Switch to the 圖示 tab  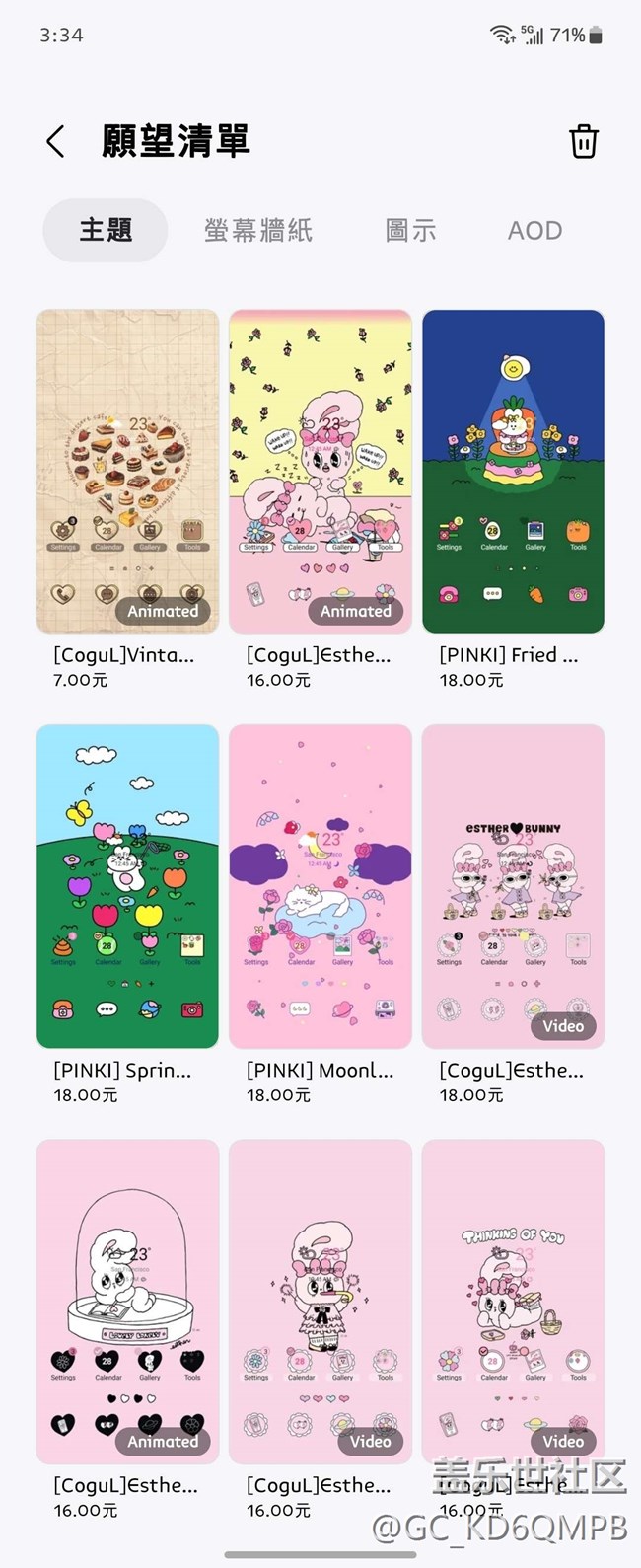410,231
